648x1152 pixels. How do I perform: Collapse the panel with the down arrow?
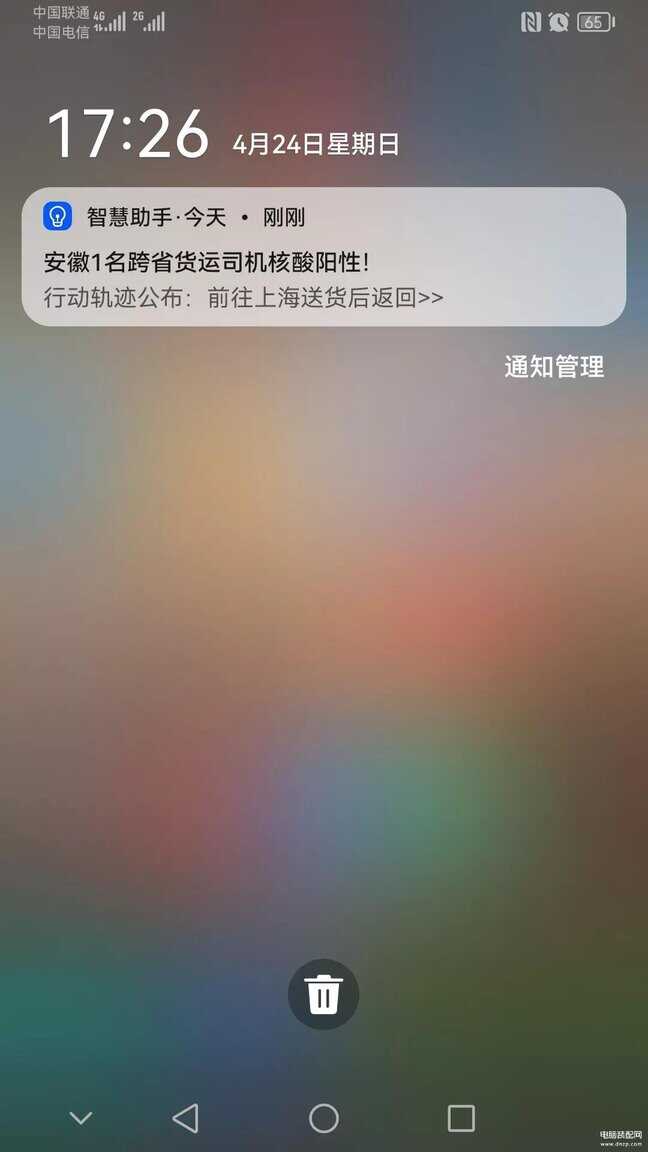[x=81, y=1118]
